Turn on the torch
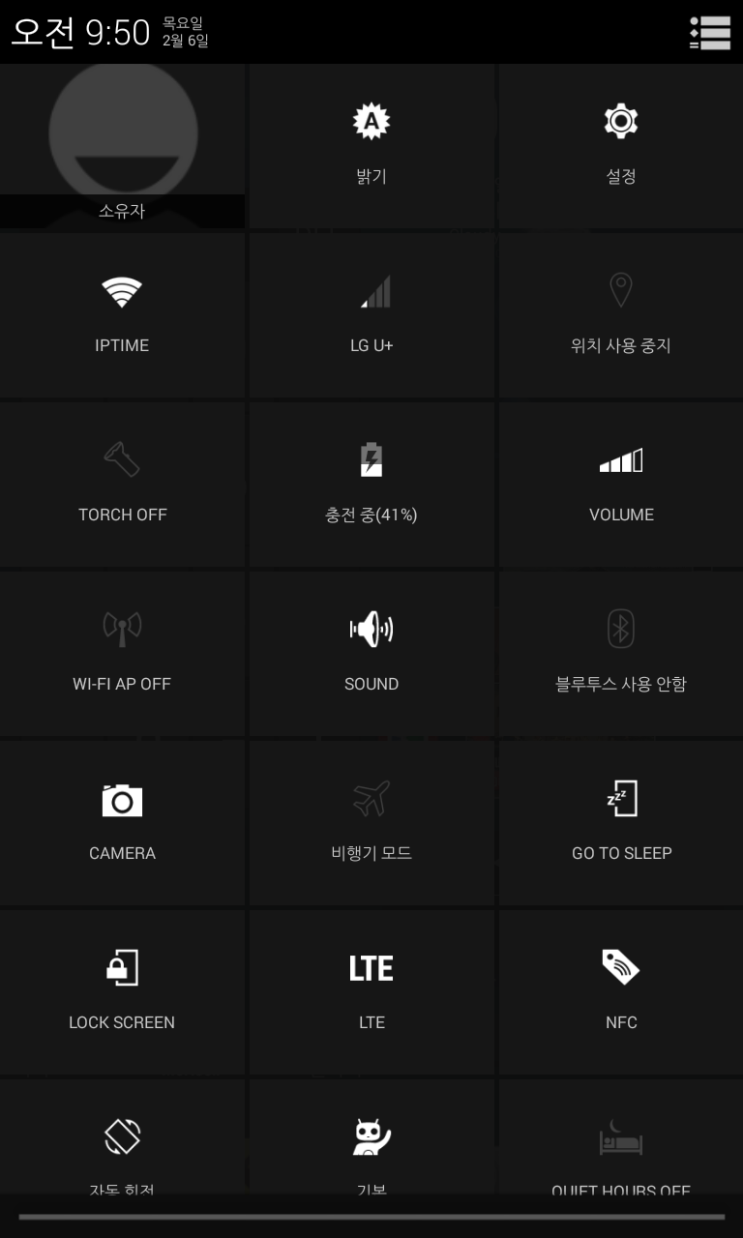 122,484
